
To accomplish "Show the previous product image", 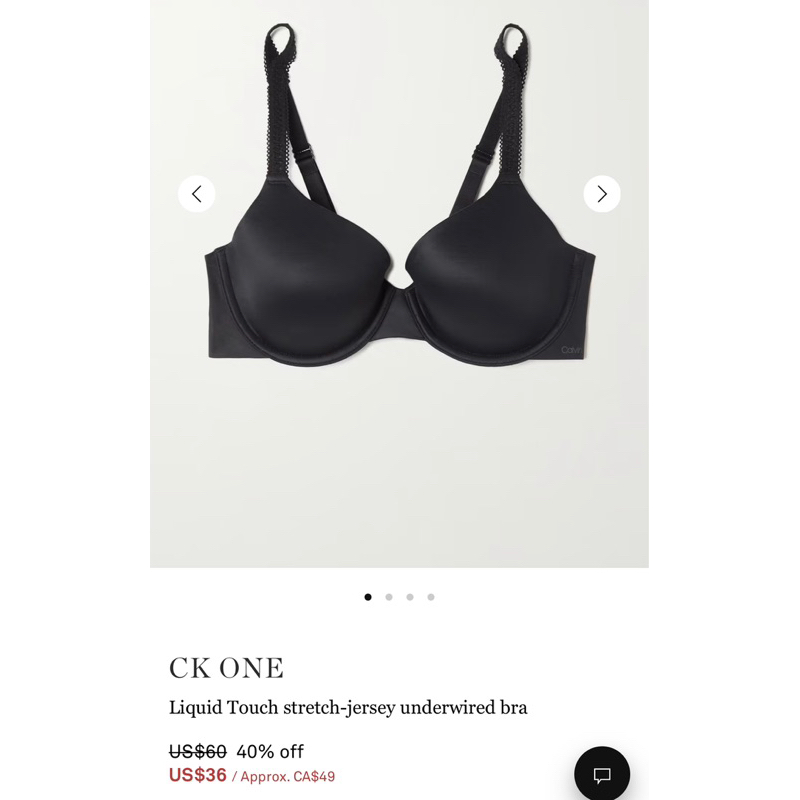I will (197, 194).
